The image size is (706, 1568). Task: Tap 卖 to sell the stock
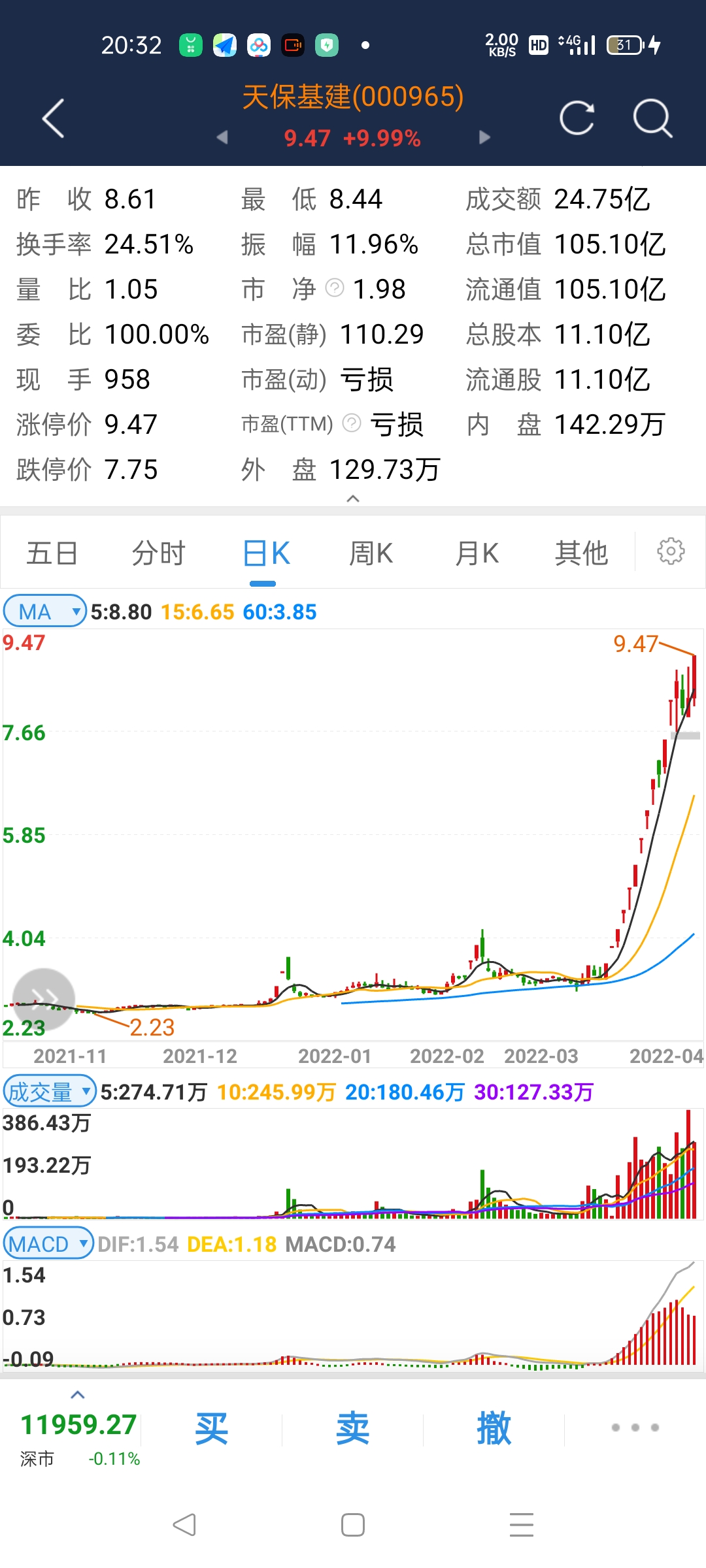click(353, 1428)
